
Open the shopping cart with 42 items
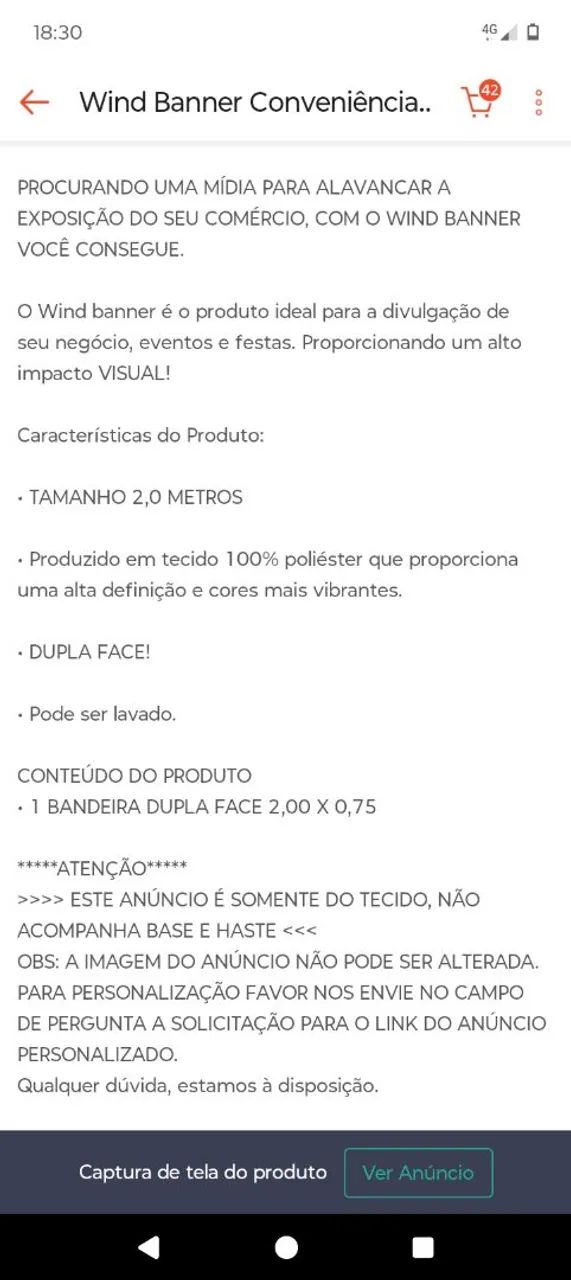(480, 100)
